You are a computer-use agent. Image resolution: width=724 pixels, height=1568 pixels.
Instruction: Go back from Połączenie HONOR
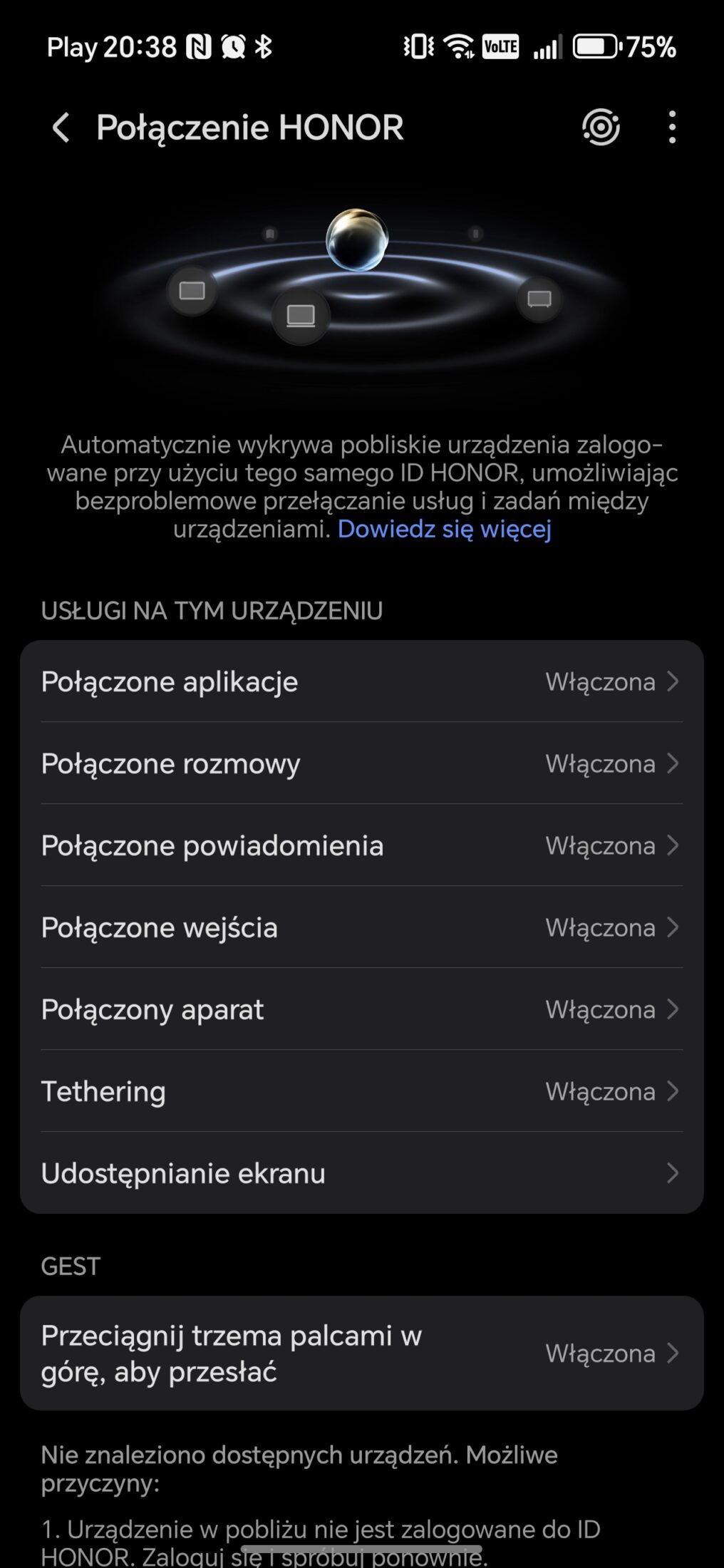pyautogui.click(x=61, y=128)
